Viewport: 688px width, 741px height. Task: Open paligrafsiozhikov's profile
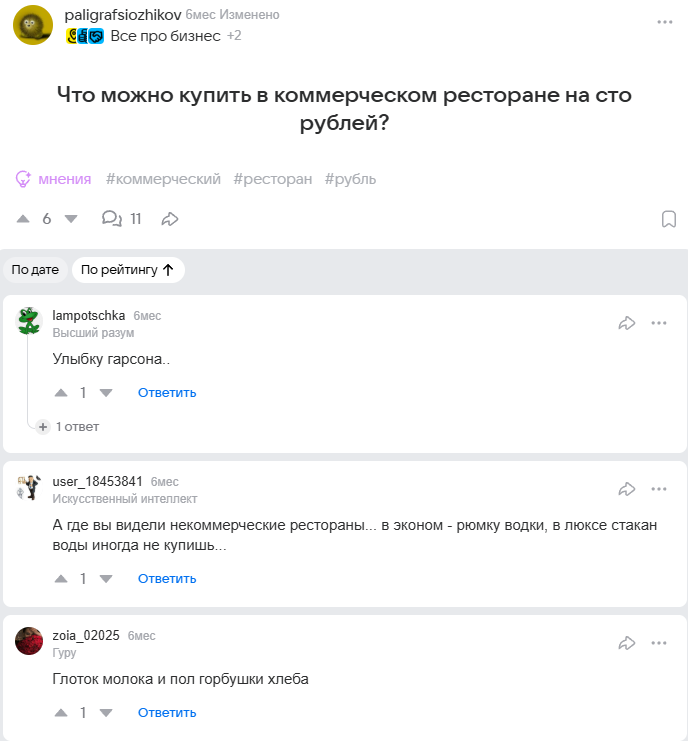tap(123, 15)
